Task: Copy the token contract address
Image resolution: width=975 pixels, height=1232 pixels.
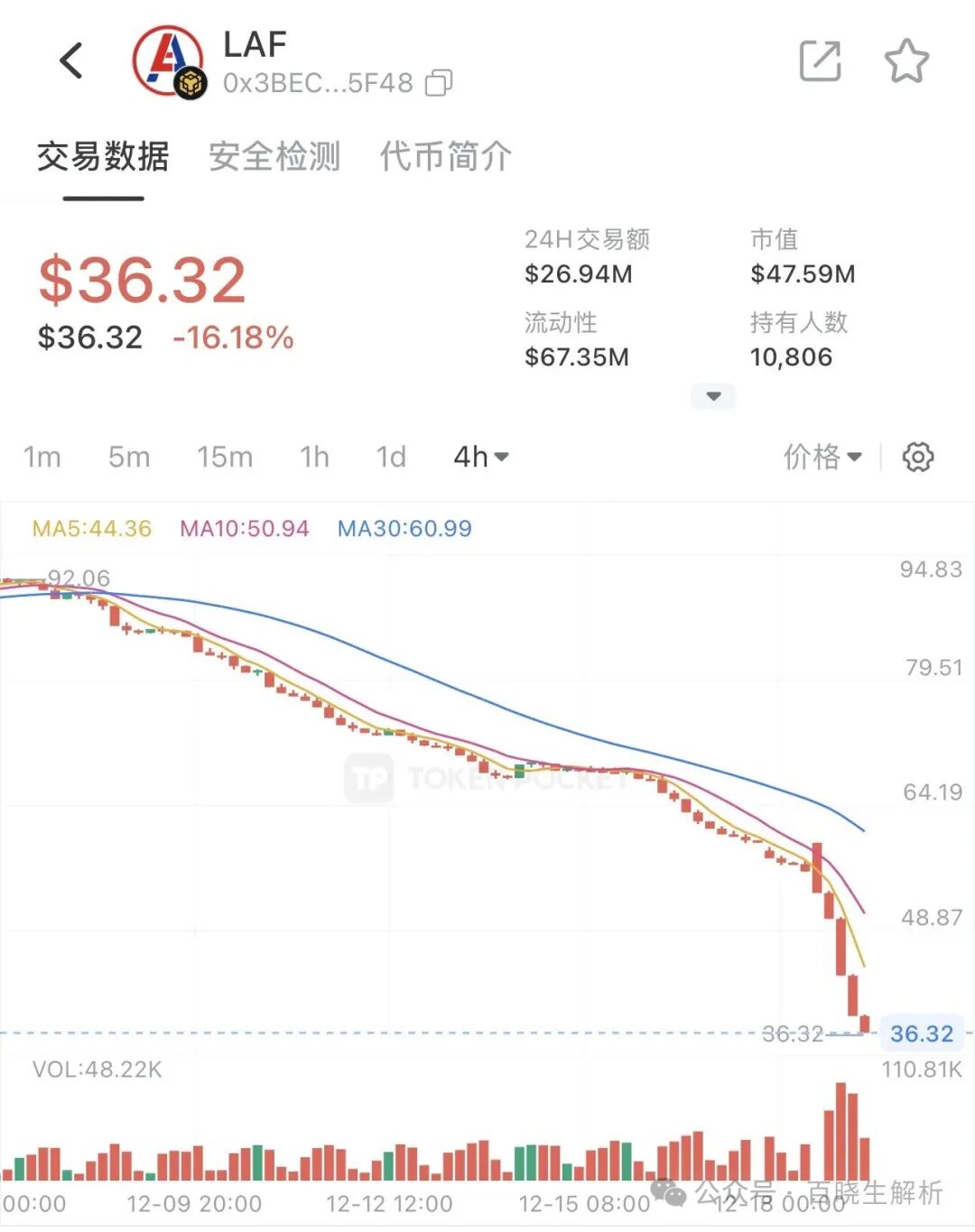Action: pyautogui.click(x=440, y=82)
